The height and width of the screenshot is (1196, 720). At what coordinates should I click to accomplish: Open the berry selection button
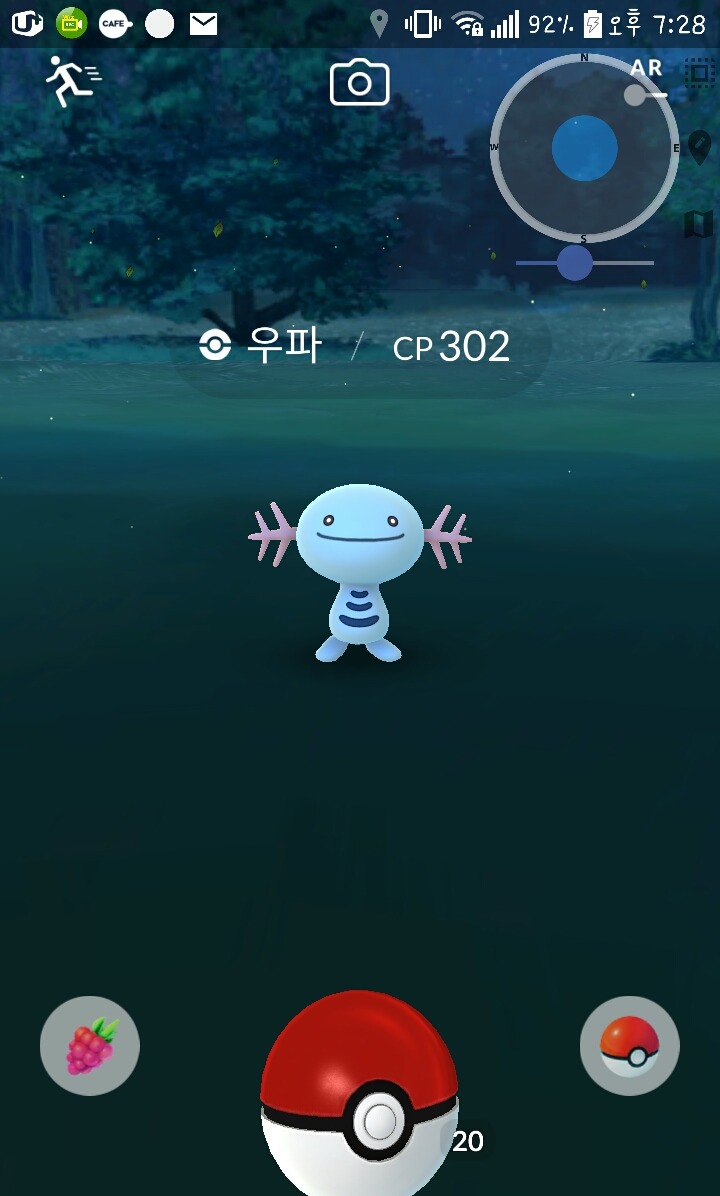pos(90,1046)
